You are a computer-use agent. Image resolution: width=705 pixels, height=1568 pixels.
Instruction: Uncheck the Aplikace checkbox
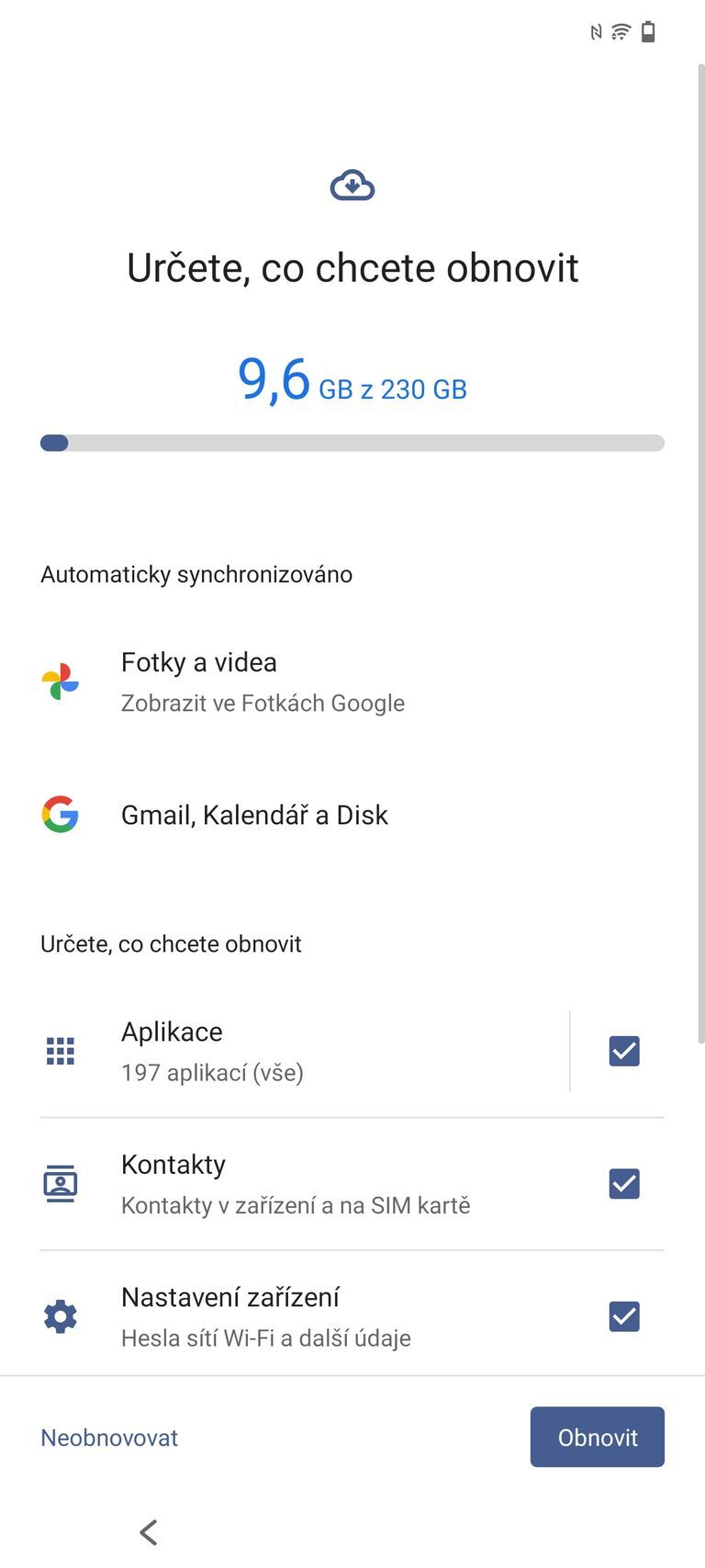point(624,1051)
